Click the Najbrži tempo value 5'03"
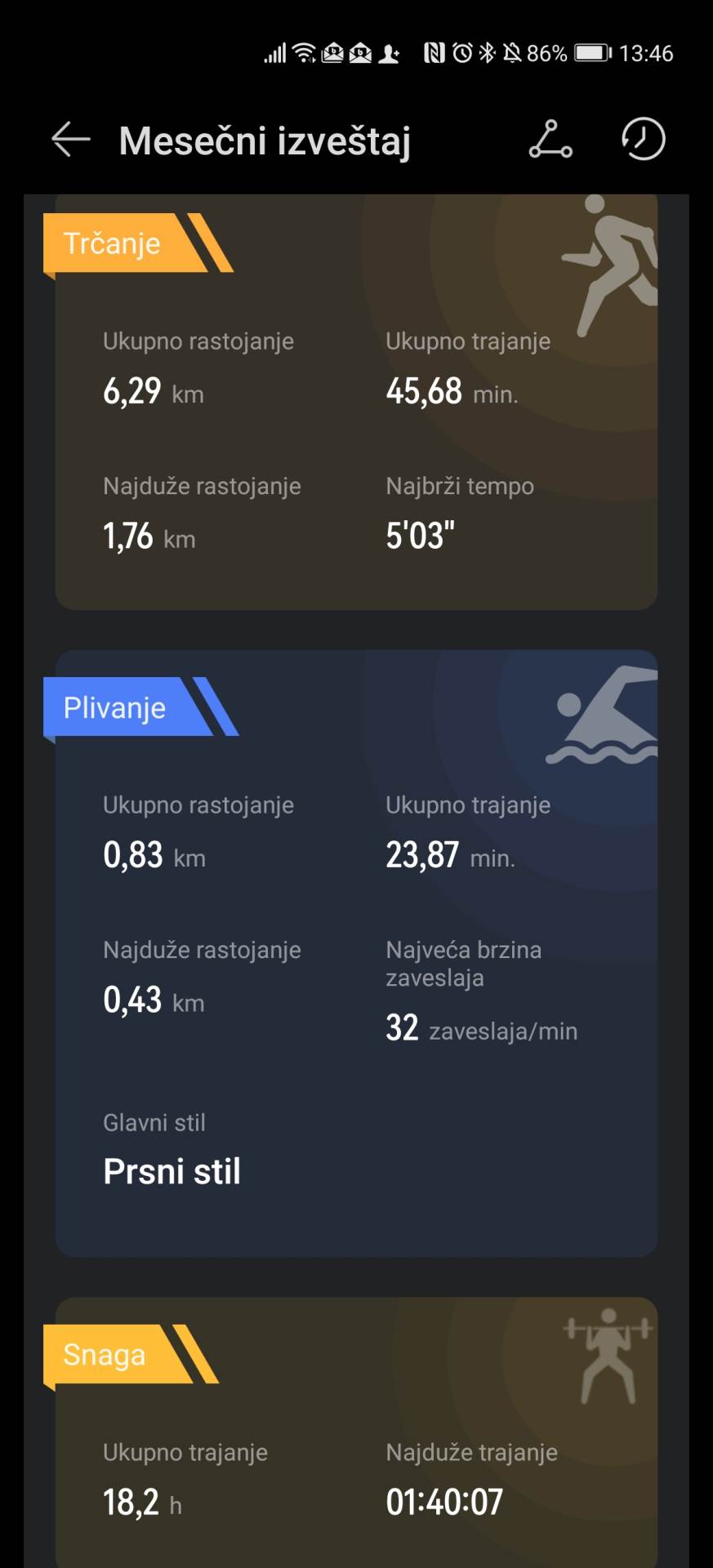The width and height of the screenshot is (713, 1568). (x=420, y=536)
